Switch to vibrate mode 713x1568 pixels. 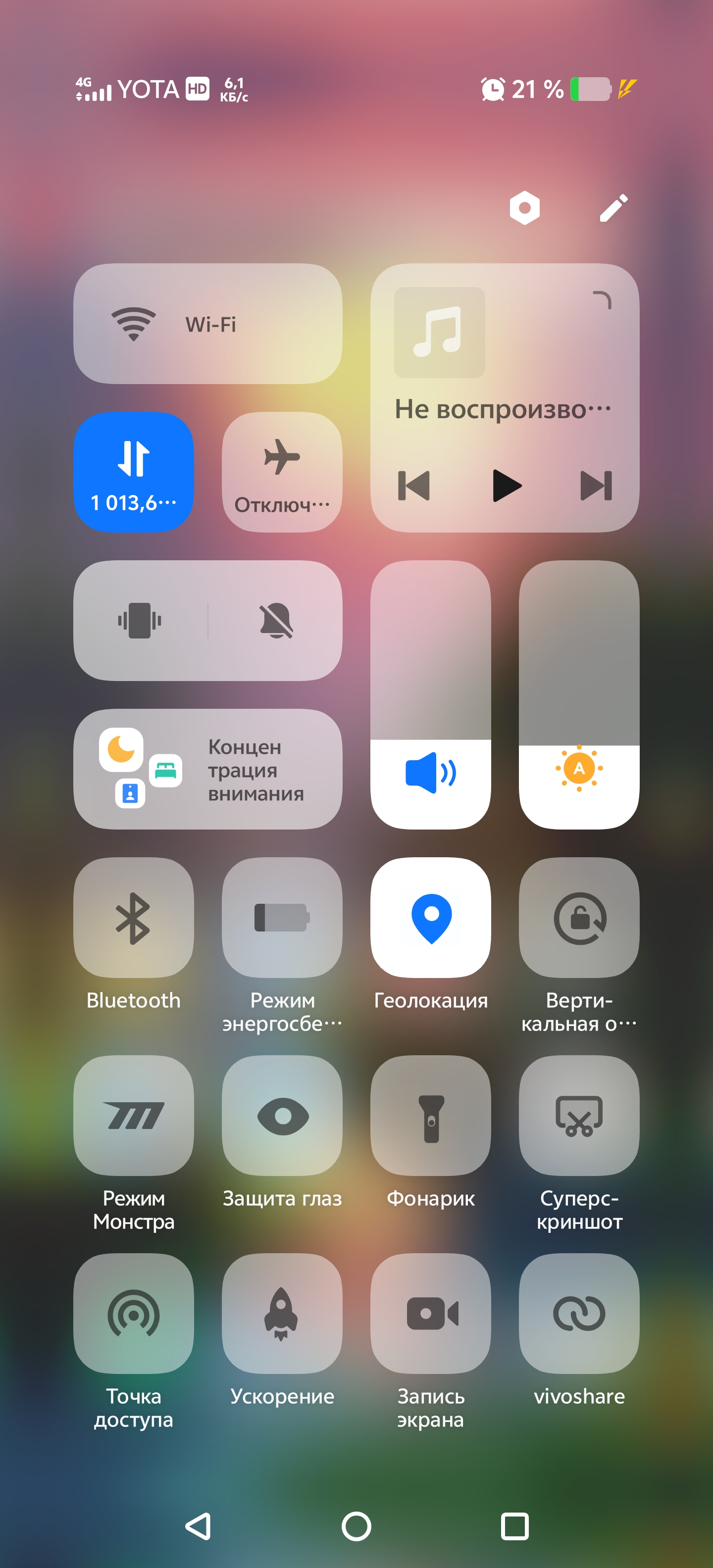click(140, 620)
